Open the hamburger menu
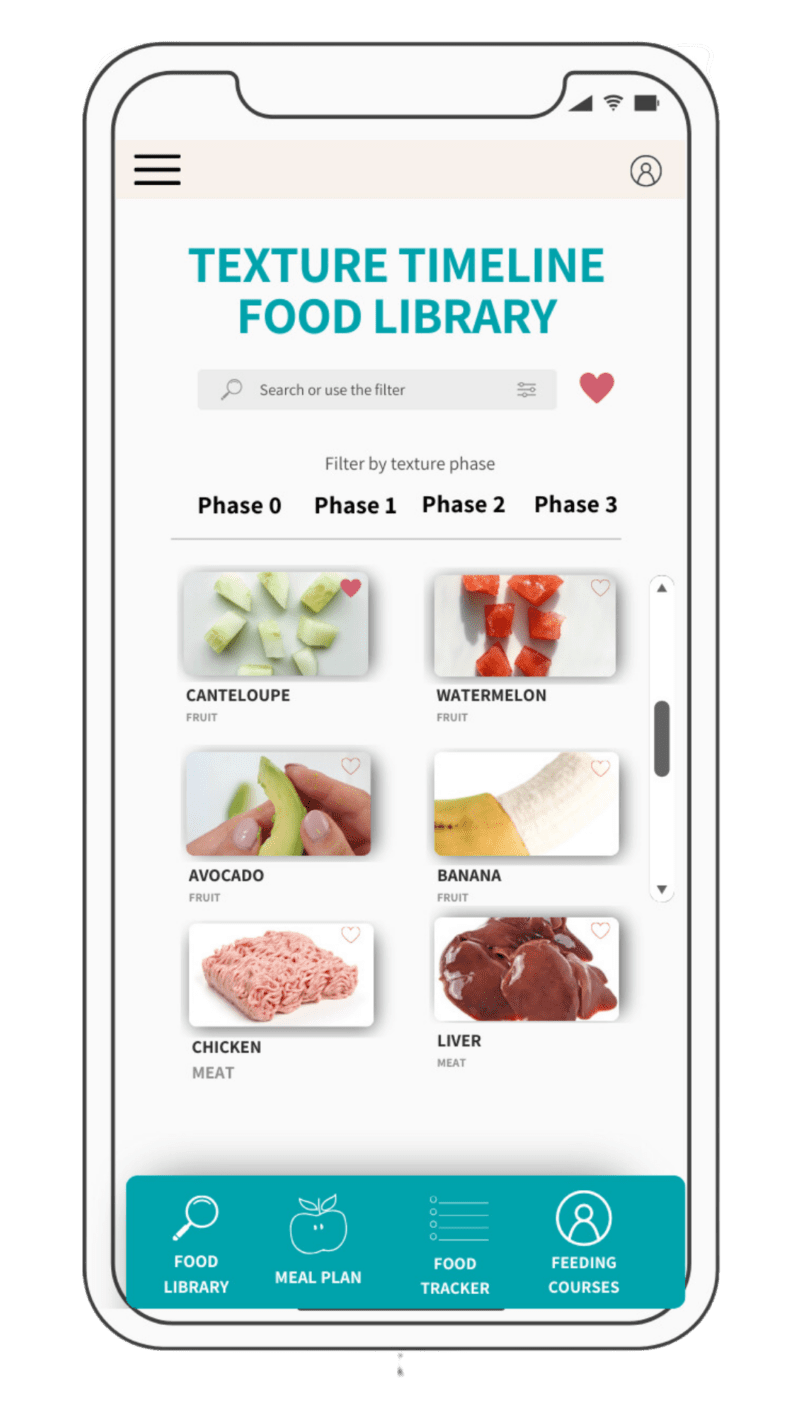 pyautogui.click(x=157, y=170)
